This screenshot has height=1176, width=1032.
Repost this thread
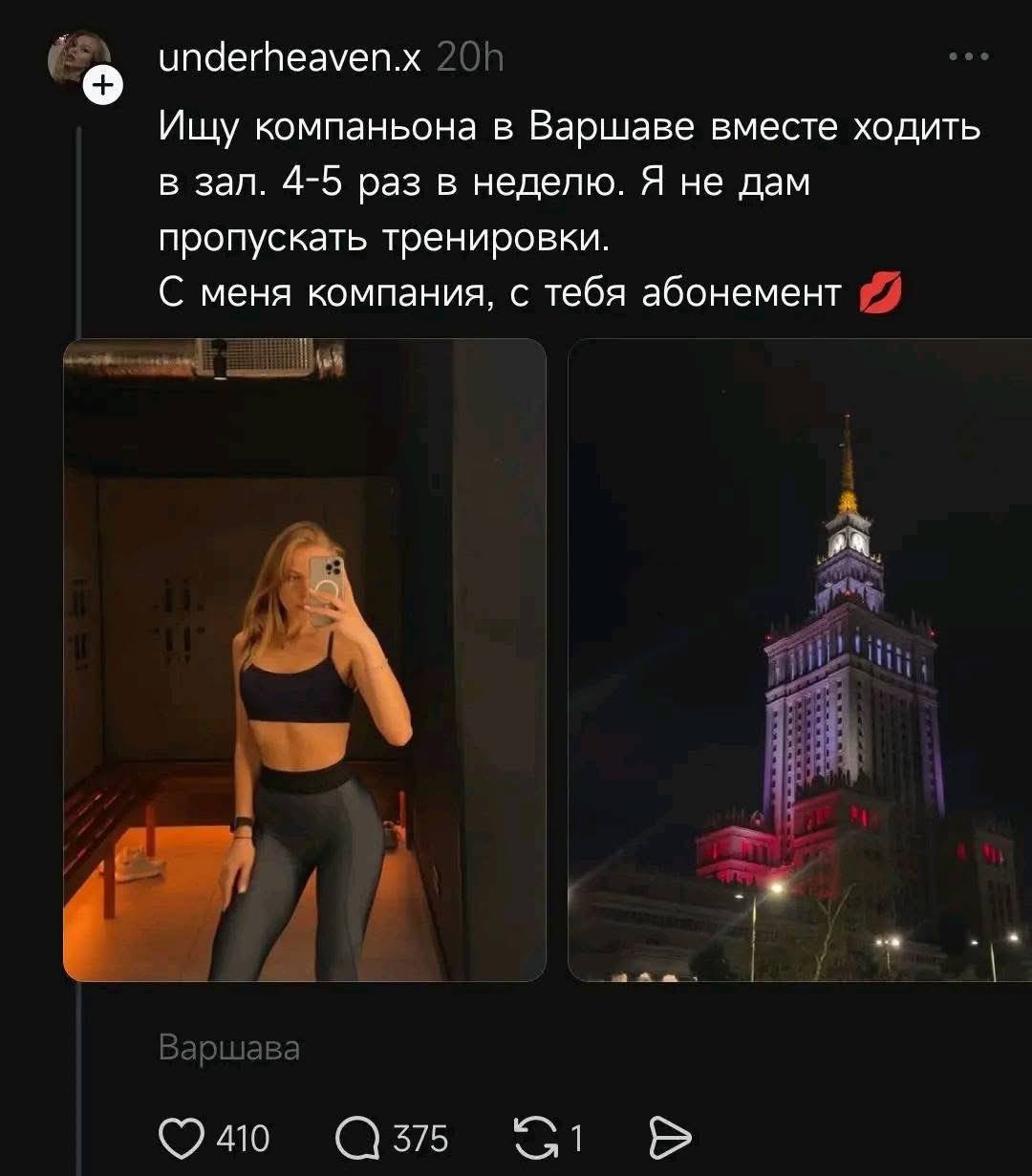(x=533, y=1138)
